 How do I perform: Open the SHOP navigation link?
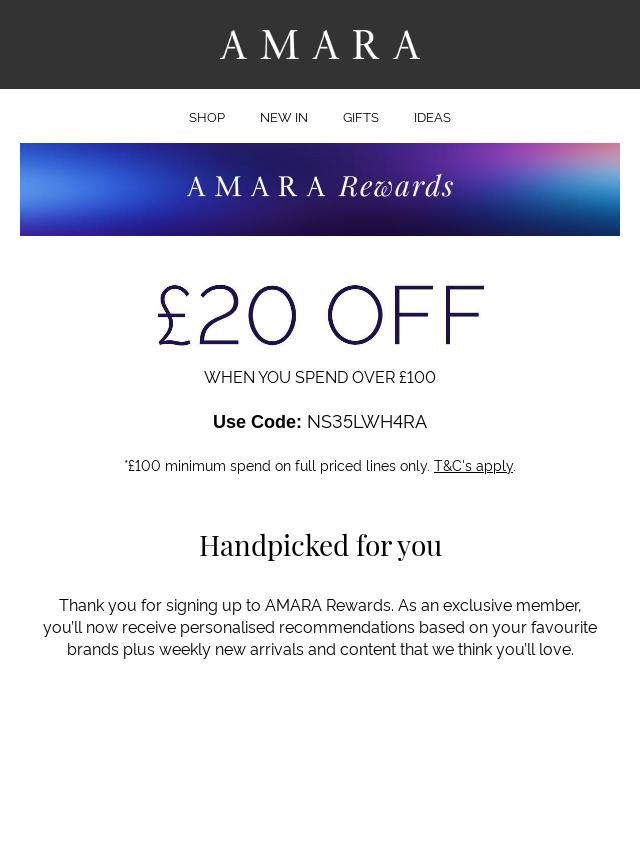coord(207,118)
